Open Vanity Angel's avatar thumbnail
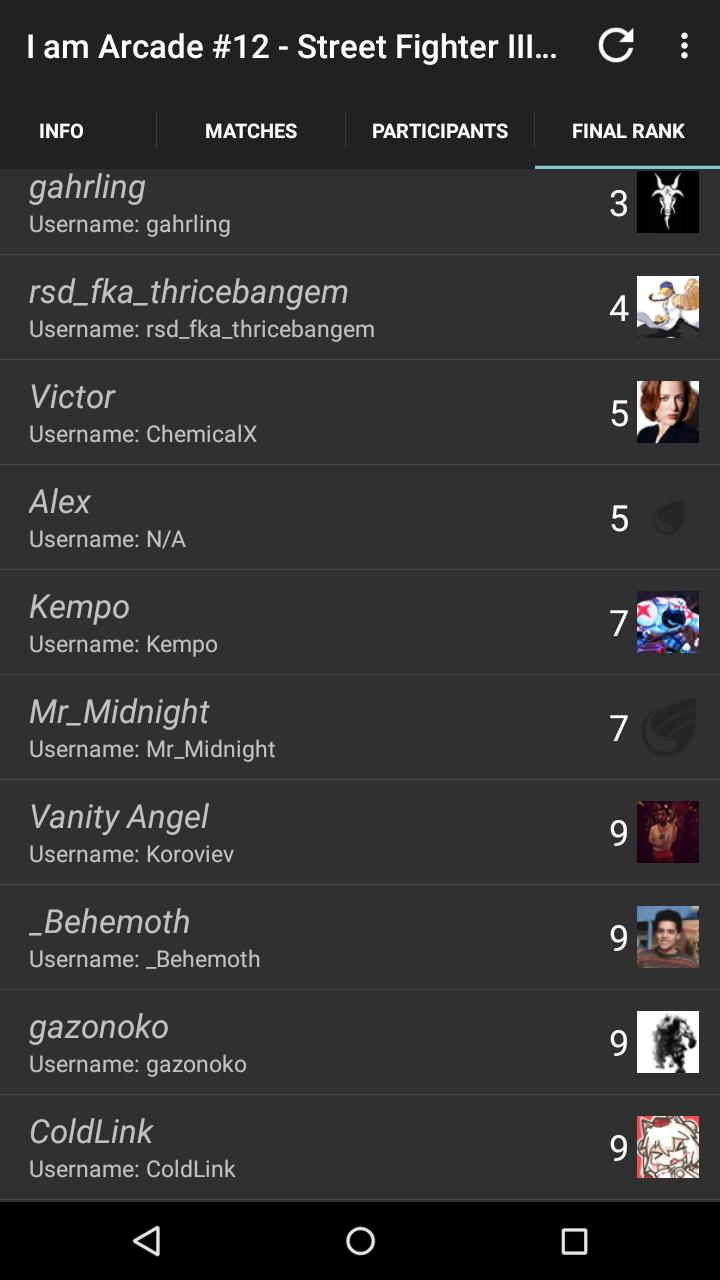The height and width of the screenshot is (1280, 720). pyautogui.click(x=667, y=832)
